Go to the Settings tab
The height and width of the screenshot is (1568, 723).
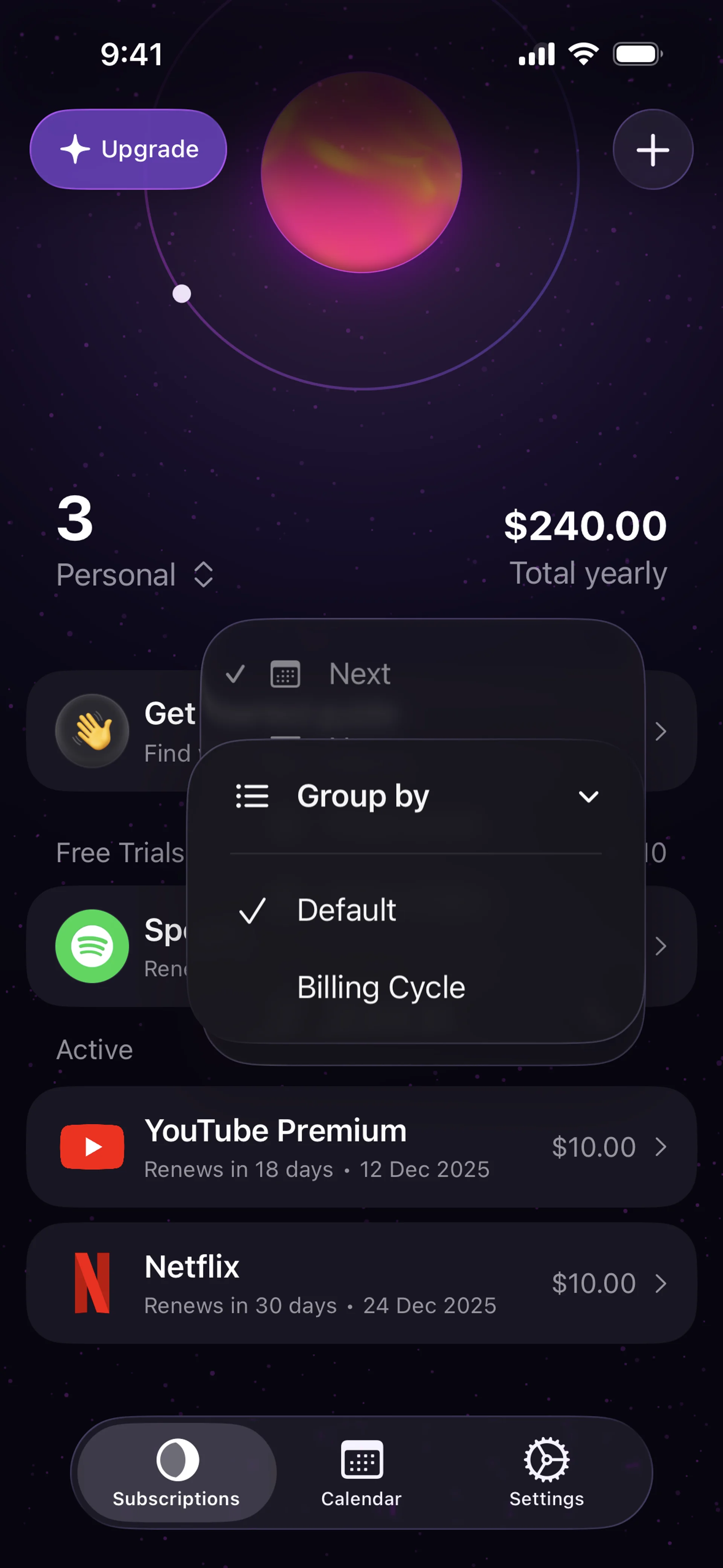coord(546,1472)
